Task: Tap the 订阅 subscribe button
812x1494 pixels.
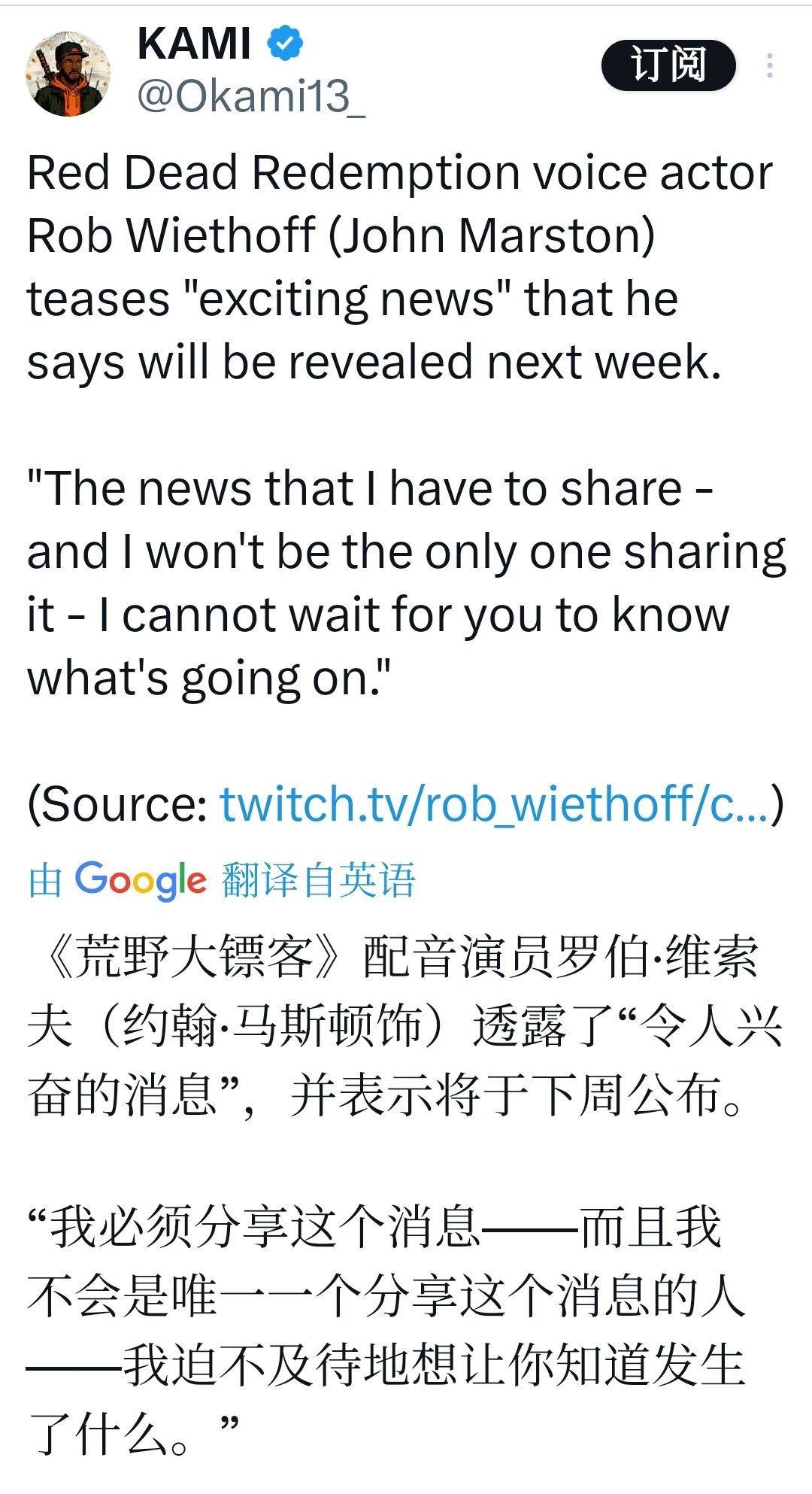Action: click(668, 65)
